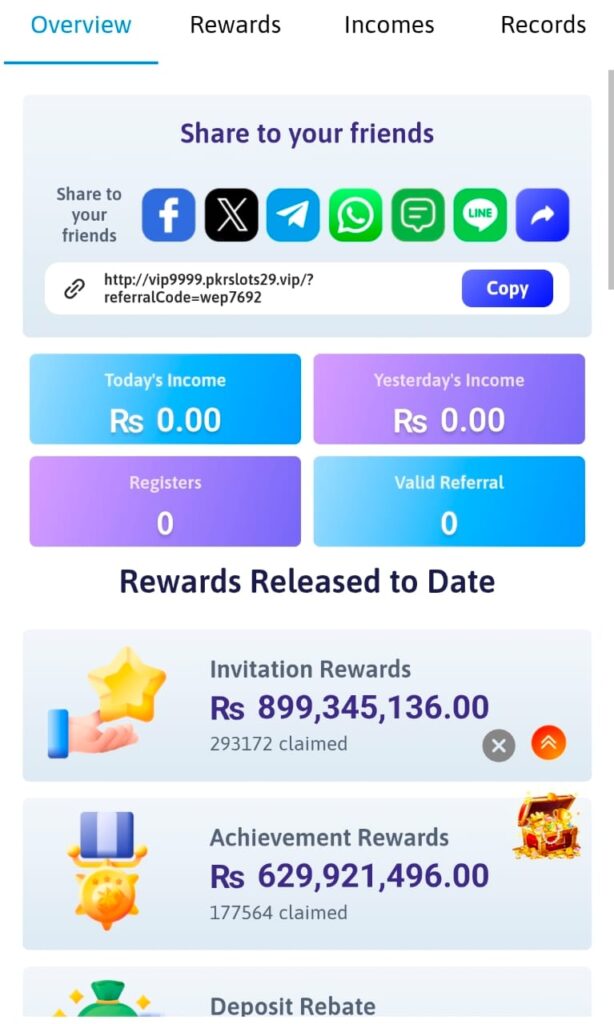Tap the orange scroll-to-top arrow
Viewport: 614px width, 1024px height.
[549, 742]
